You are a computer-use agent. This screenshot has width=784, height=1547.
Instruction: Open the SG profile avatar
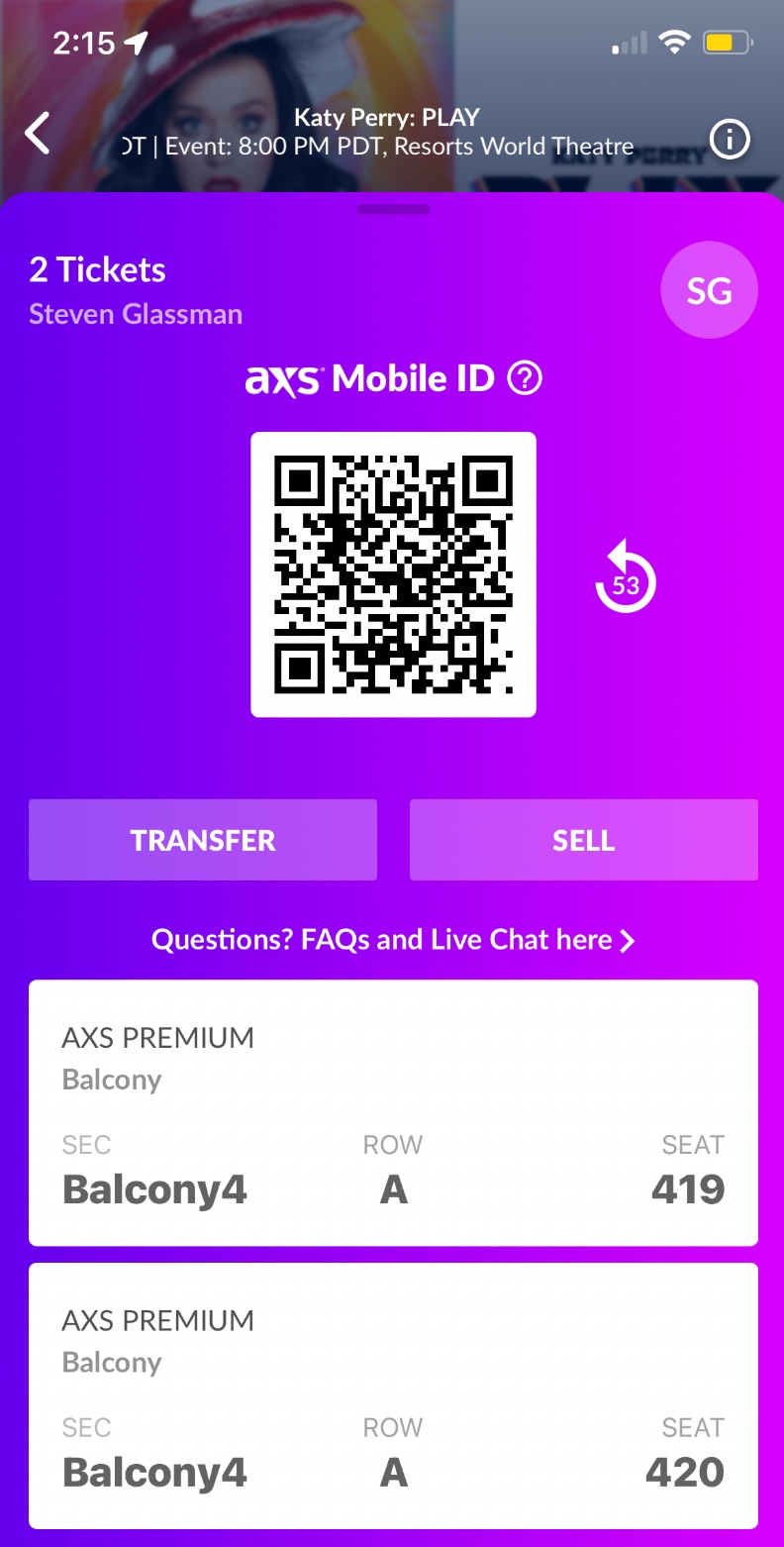[x=709, y=290]
